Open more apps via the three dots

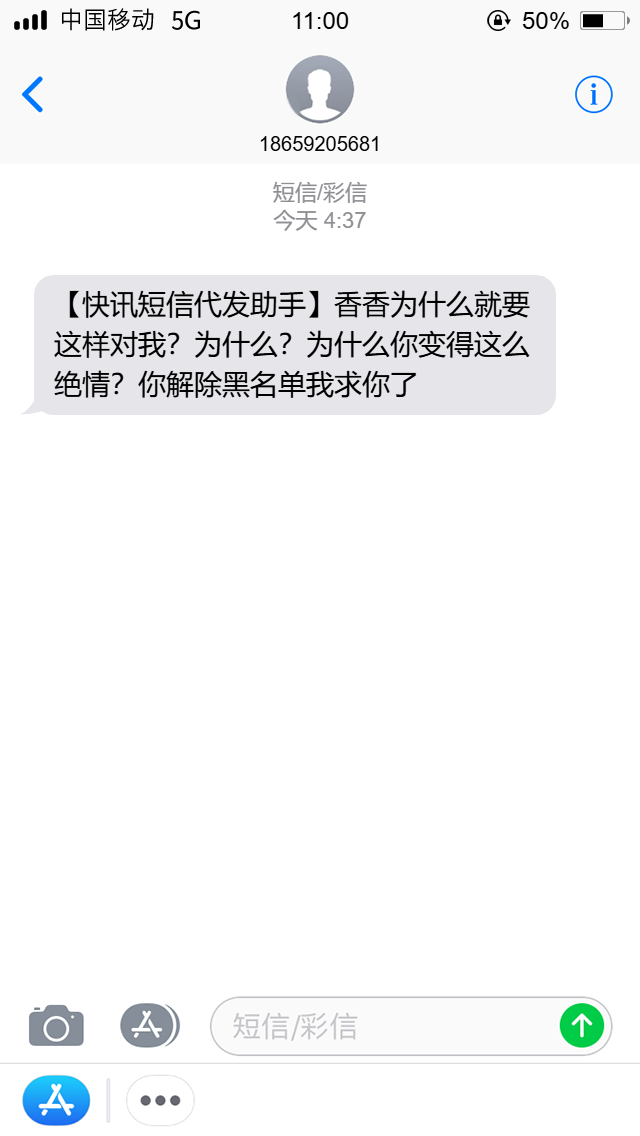160,1100
